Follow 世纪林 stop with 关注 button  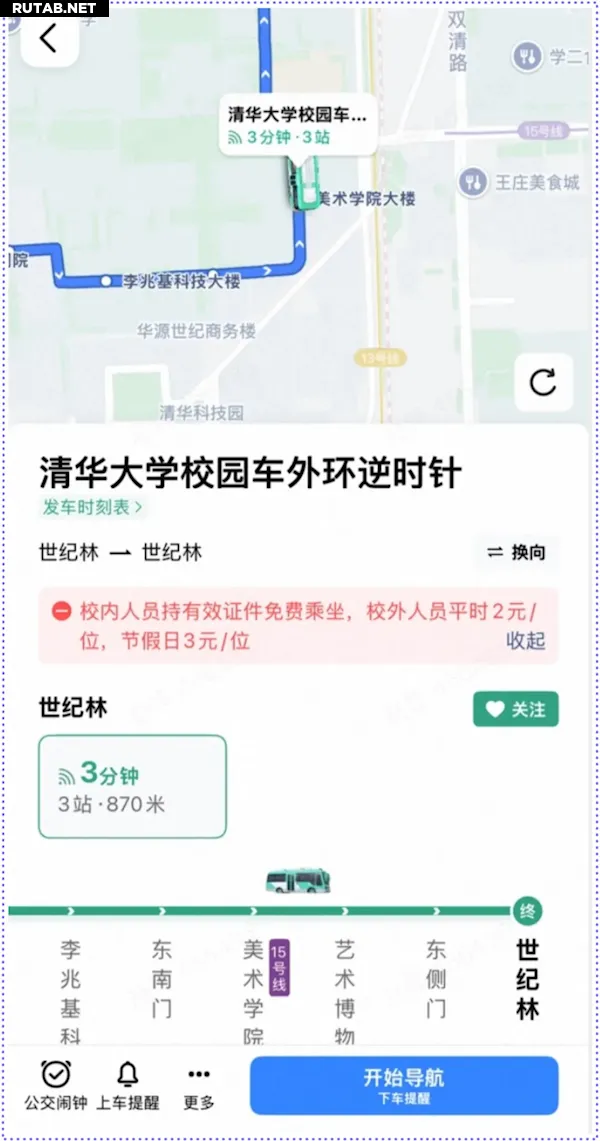[x=516, y=709]
